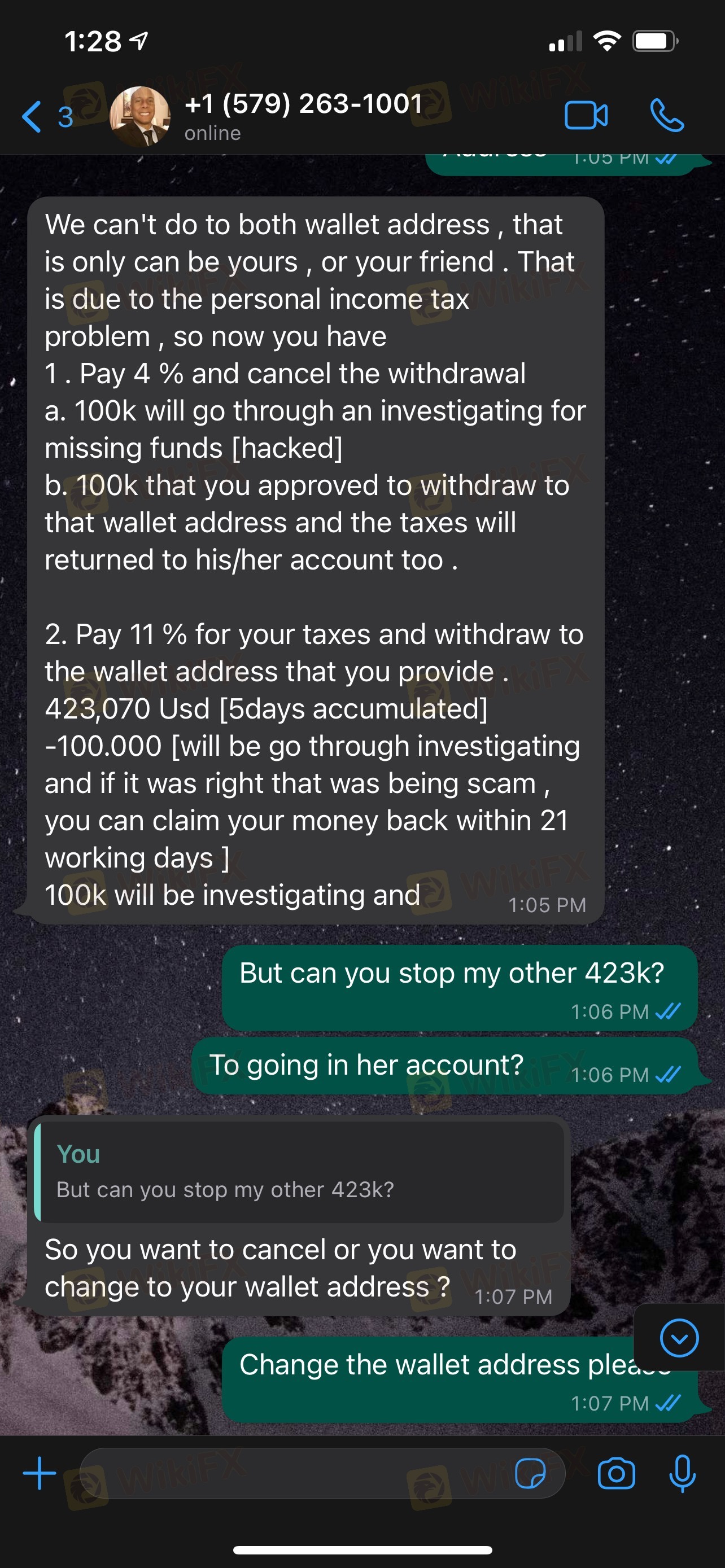Screen dimensions: 725x1568
Task: Open the attachment plus menu
Action: 40,1473
